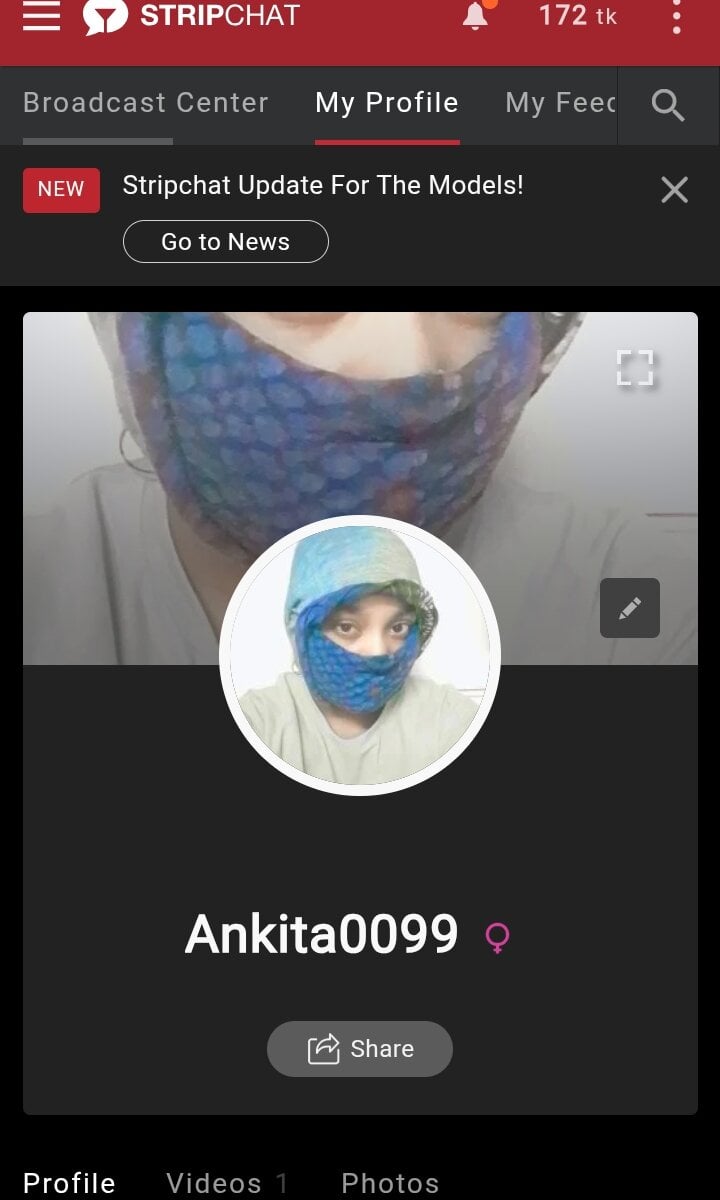The height and width of the screenshot is (1200, 720).
Task: Dismiss the Stripchat Update banner
Action: (x=674, y=190)
